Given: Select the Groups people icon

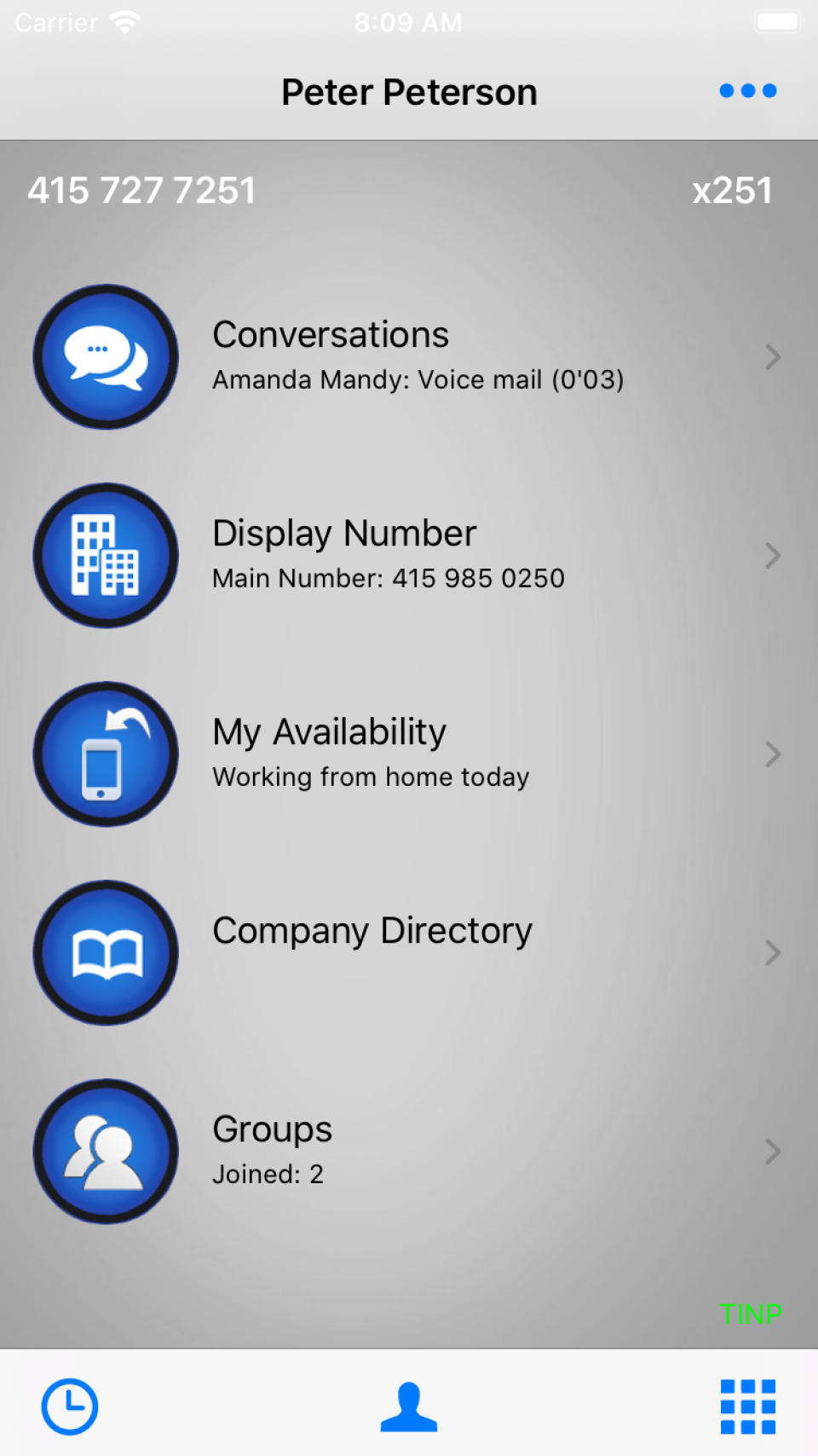Looking at the screenshot, I should click(106, 1151).
